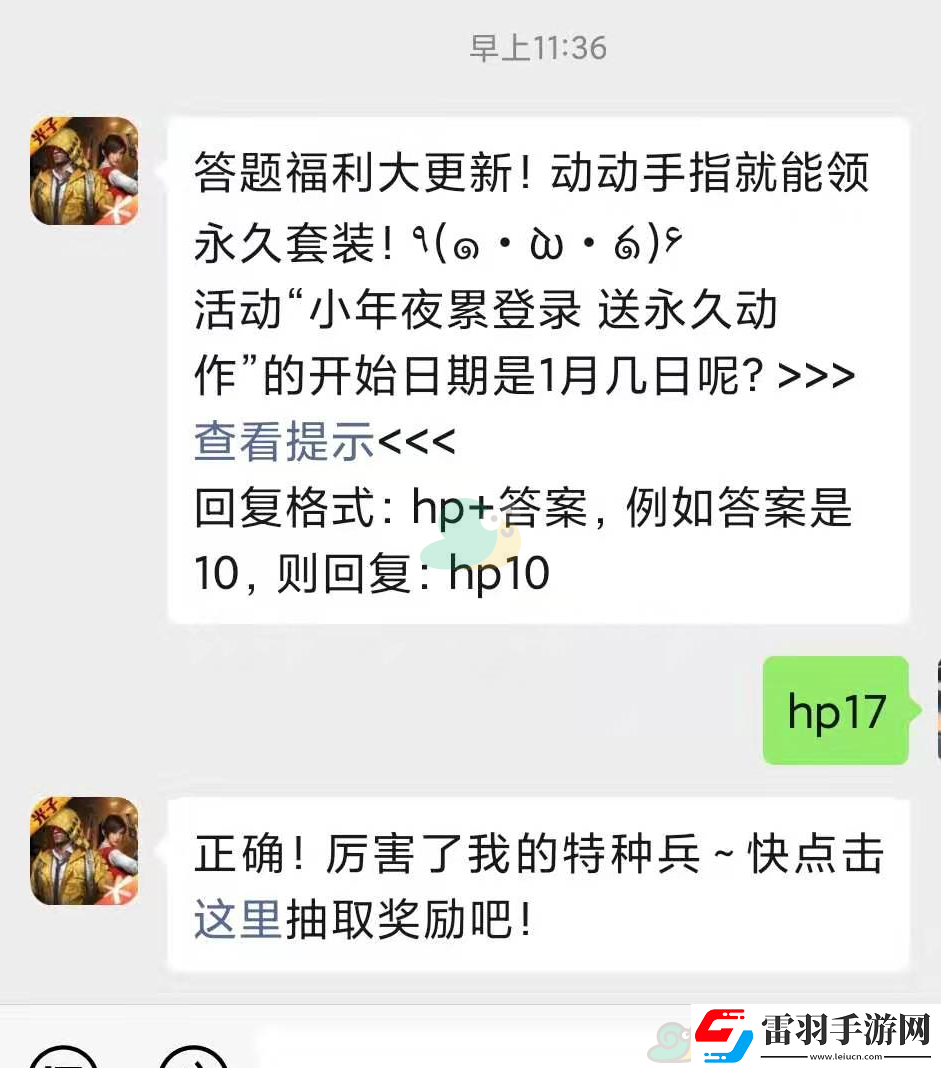Viewport: 941px width, 1068px height.
Task: Open the game account avatar beside the quiz message
Action: 84,171
